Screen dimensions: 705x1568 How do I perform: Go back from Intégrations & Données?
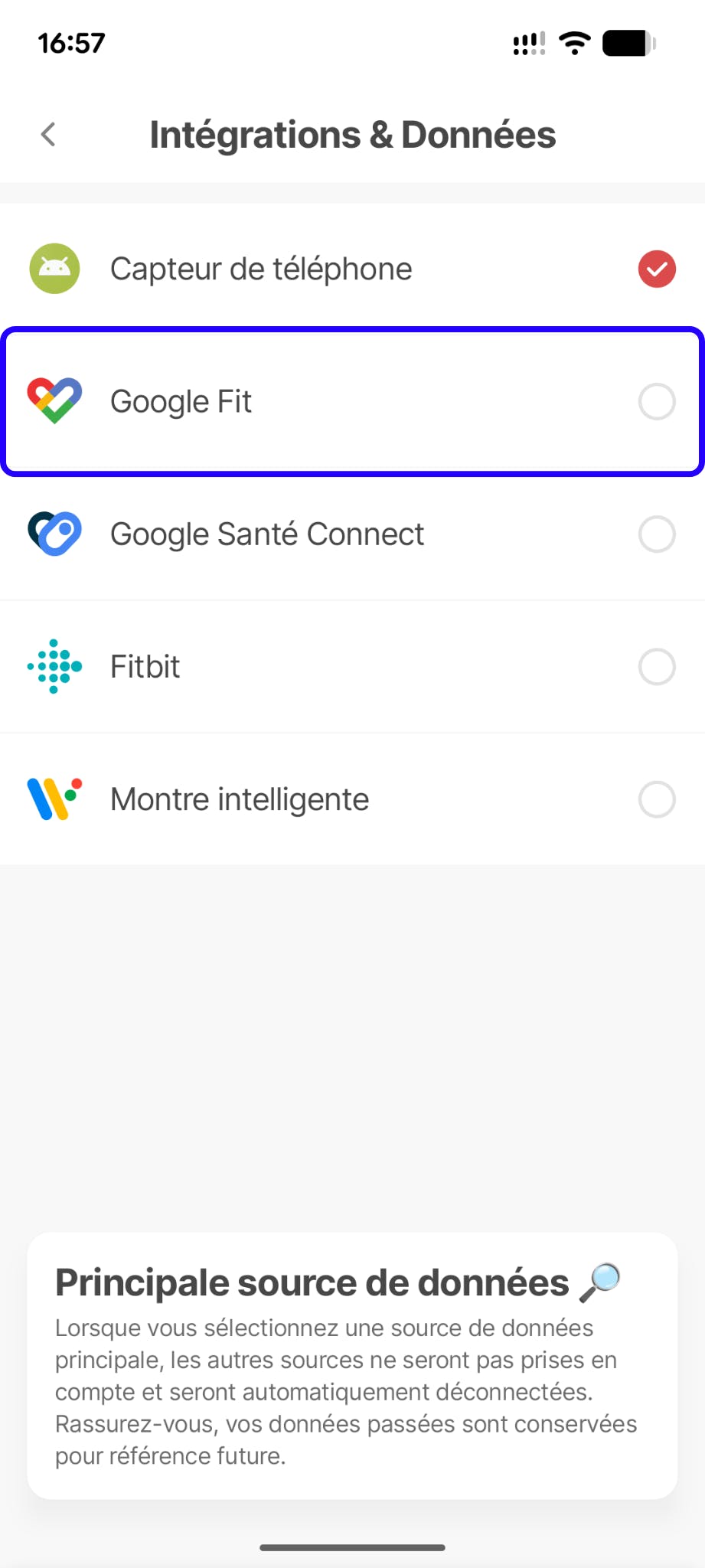pos(48,135)
